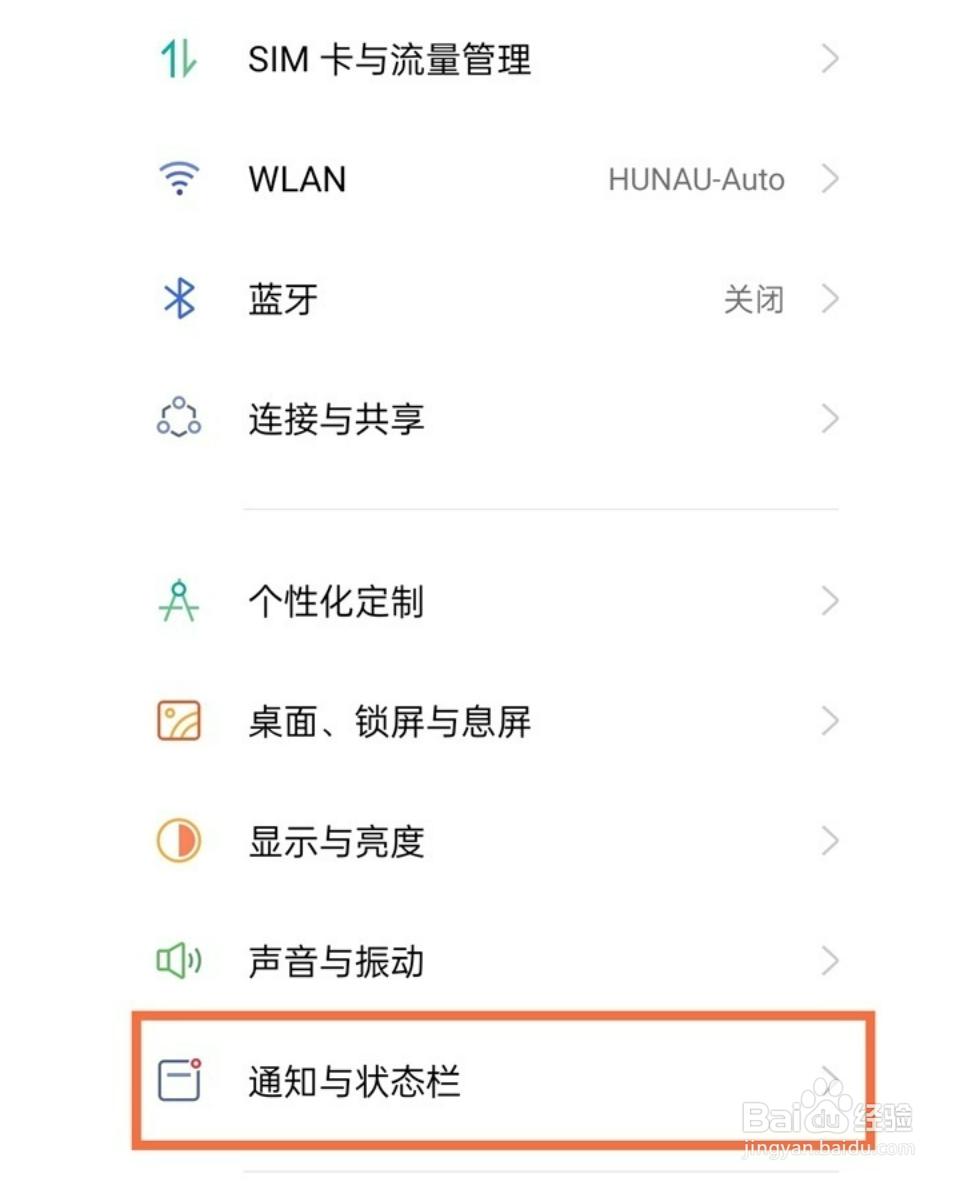Expand 蓝牙 settings using the right arrow
Image resolution: width=968 pixels, height=1181 pixels.
(x=831, y=298)
